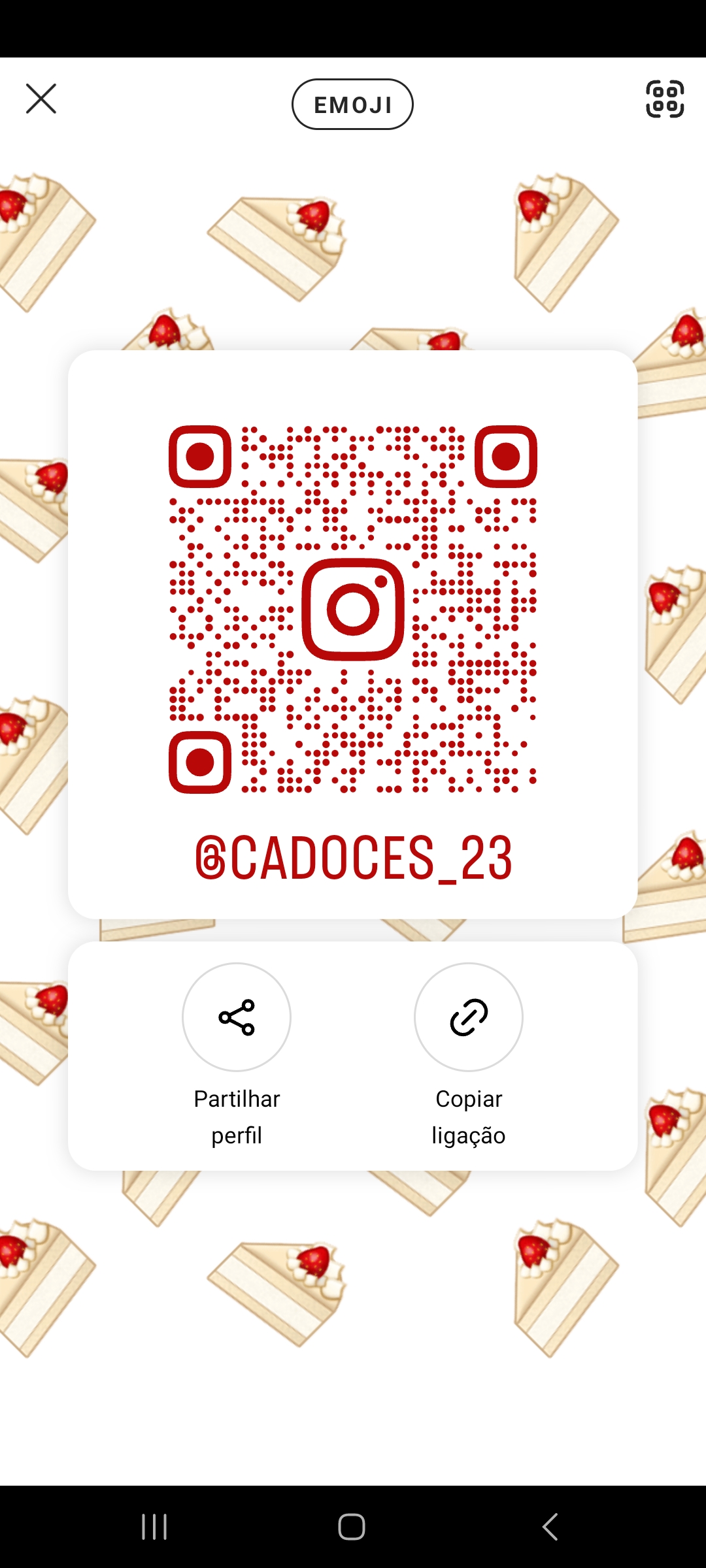Image resolution: width=706 pixels, height=1568 pixels.
Task: Open recent apps from navigation bar
Action: tap(155, 1527)
